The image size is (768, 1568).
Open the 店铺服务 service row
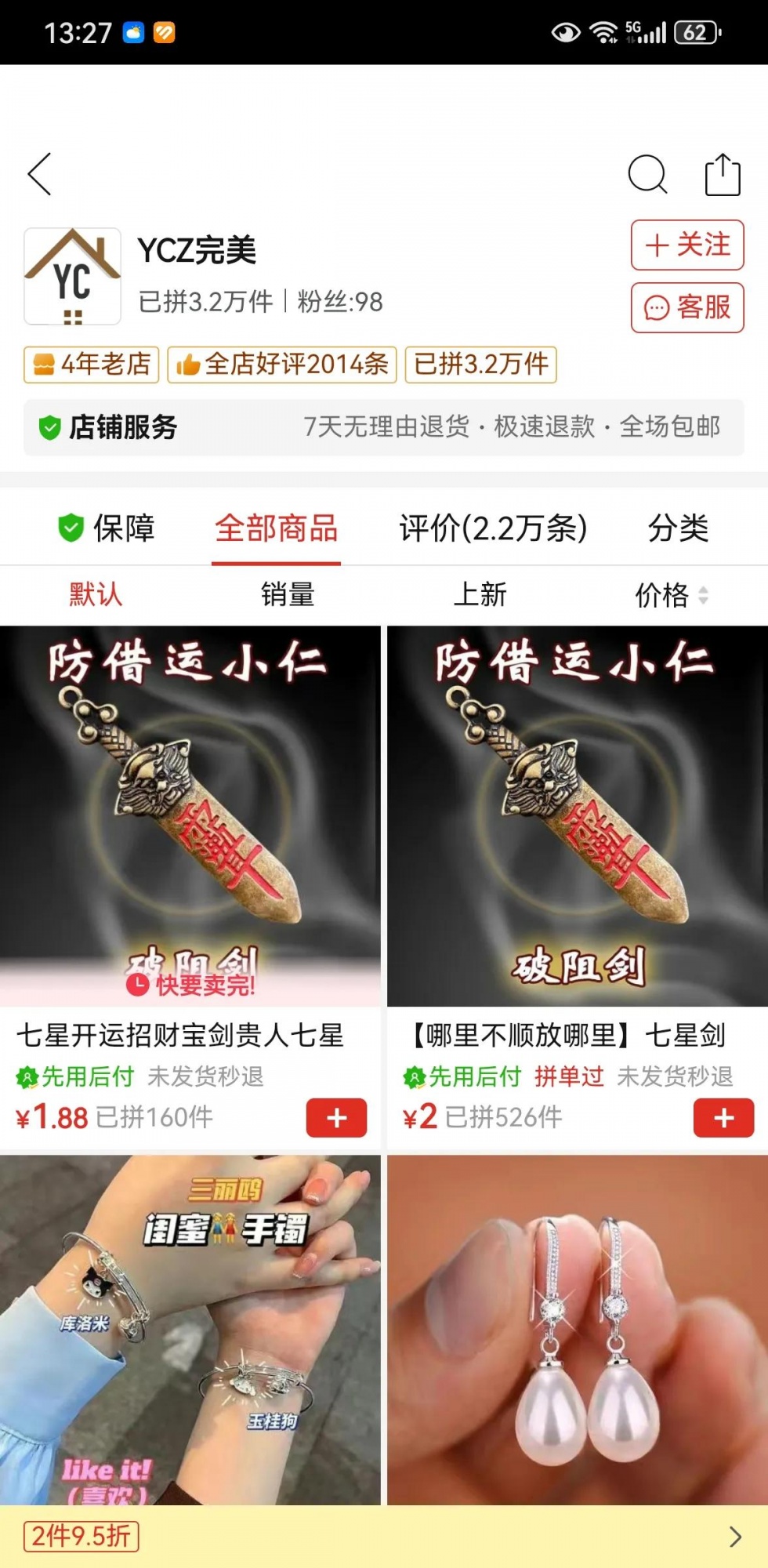383,427
